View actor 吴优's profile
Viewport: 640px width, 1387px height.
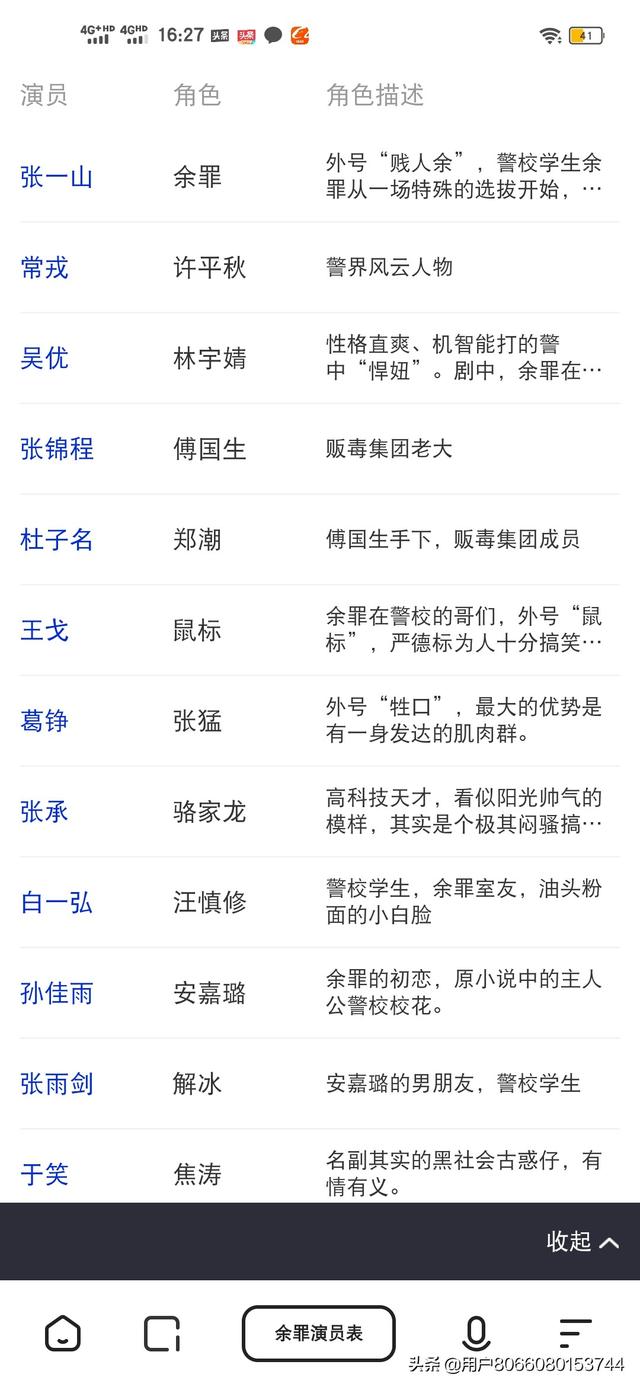44,358
